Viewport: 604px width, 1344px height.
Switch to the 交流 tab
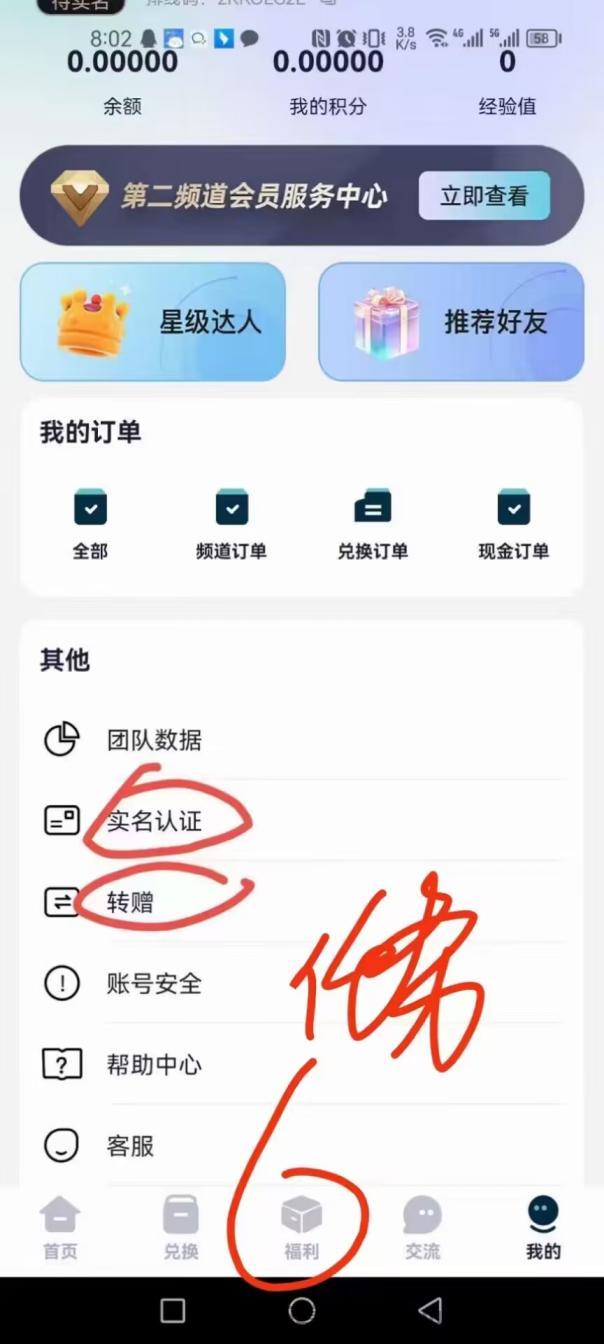coord(422,1228)
